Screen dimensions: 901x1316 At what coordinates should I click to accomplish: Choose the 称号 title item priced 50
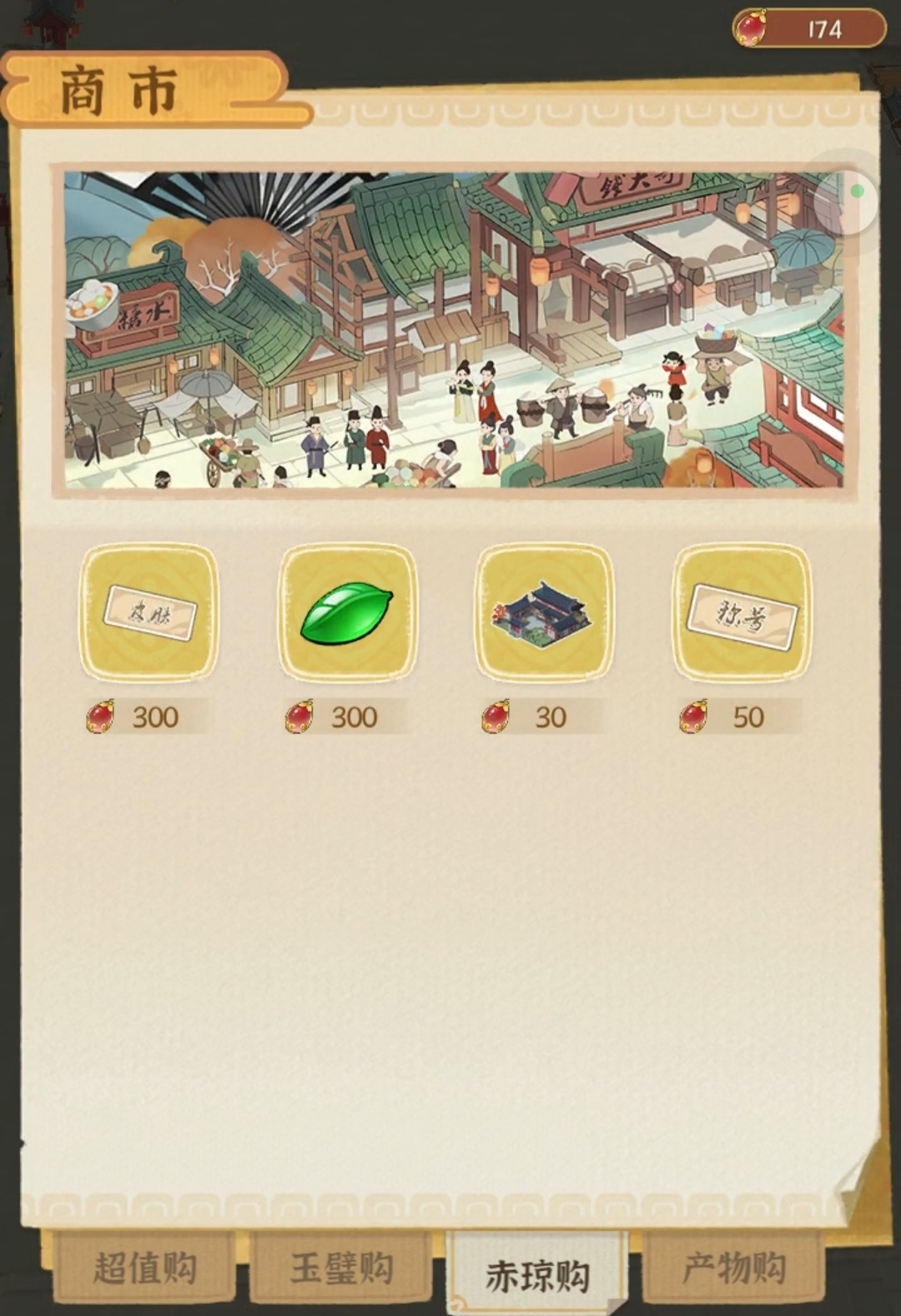pyautogui.click(x=742, y=615)
